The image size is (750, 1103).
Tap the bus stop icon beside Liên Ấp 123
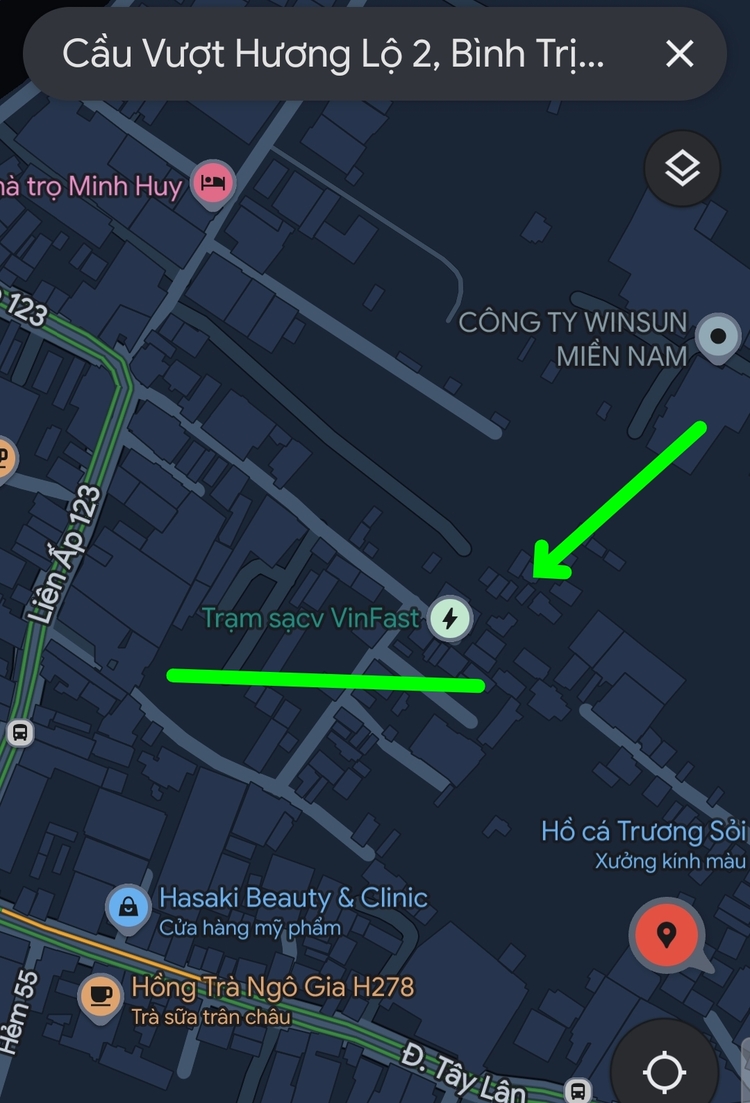(x=19, y=732)
